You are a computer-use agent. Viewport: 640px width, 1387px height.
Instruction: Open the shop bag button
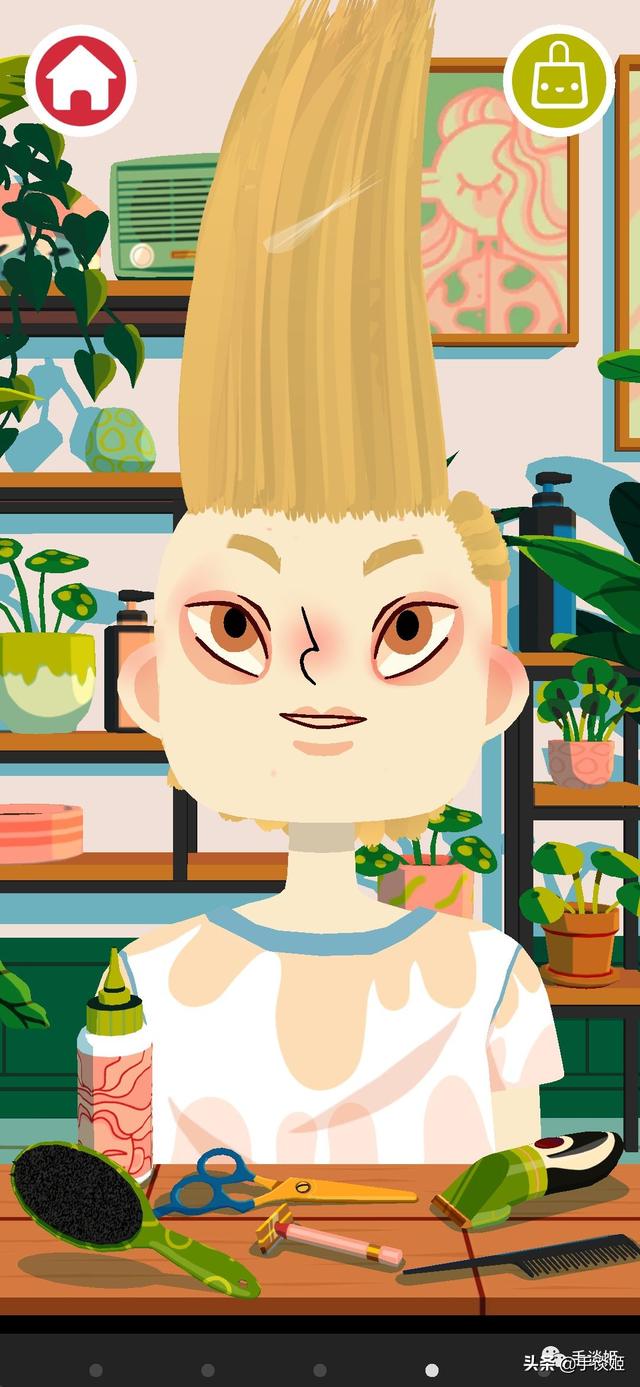click(558, 80)
